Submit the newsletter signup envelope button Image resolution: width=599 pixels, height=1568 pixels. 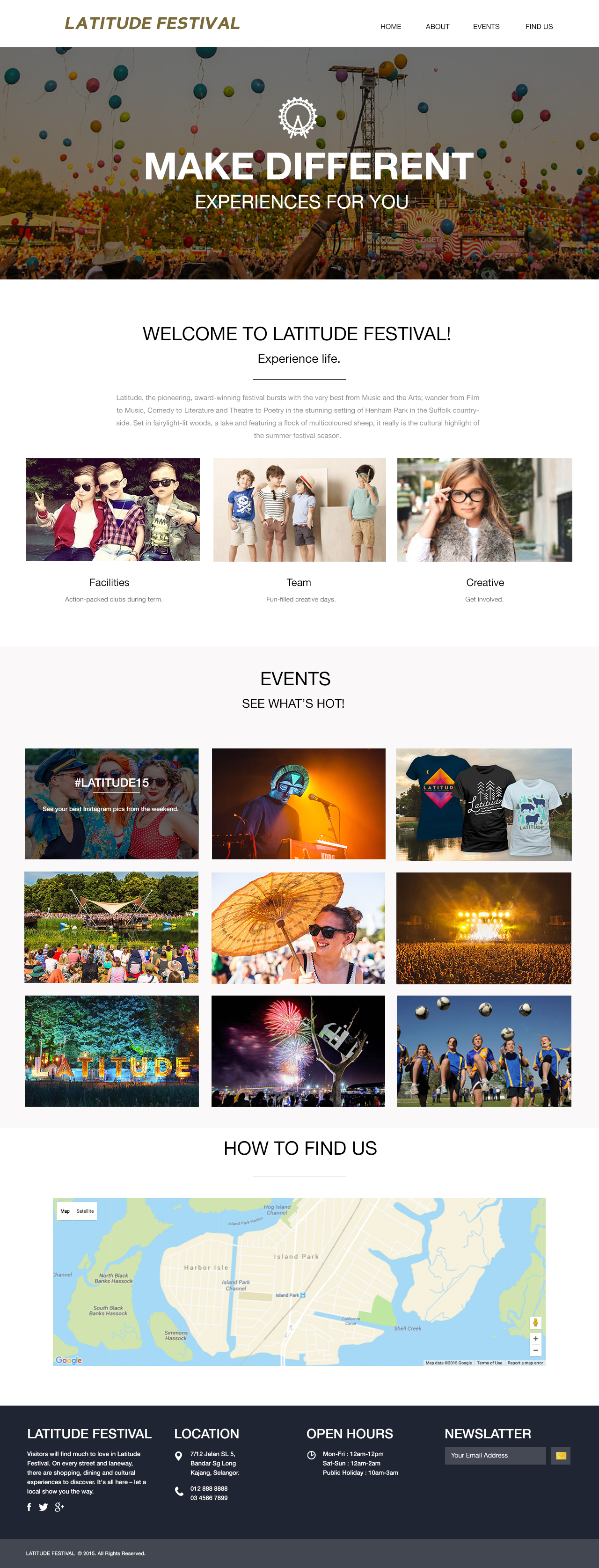click(x=561, y=1455)
